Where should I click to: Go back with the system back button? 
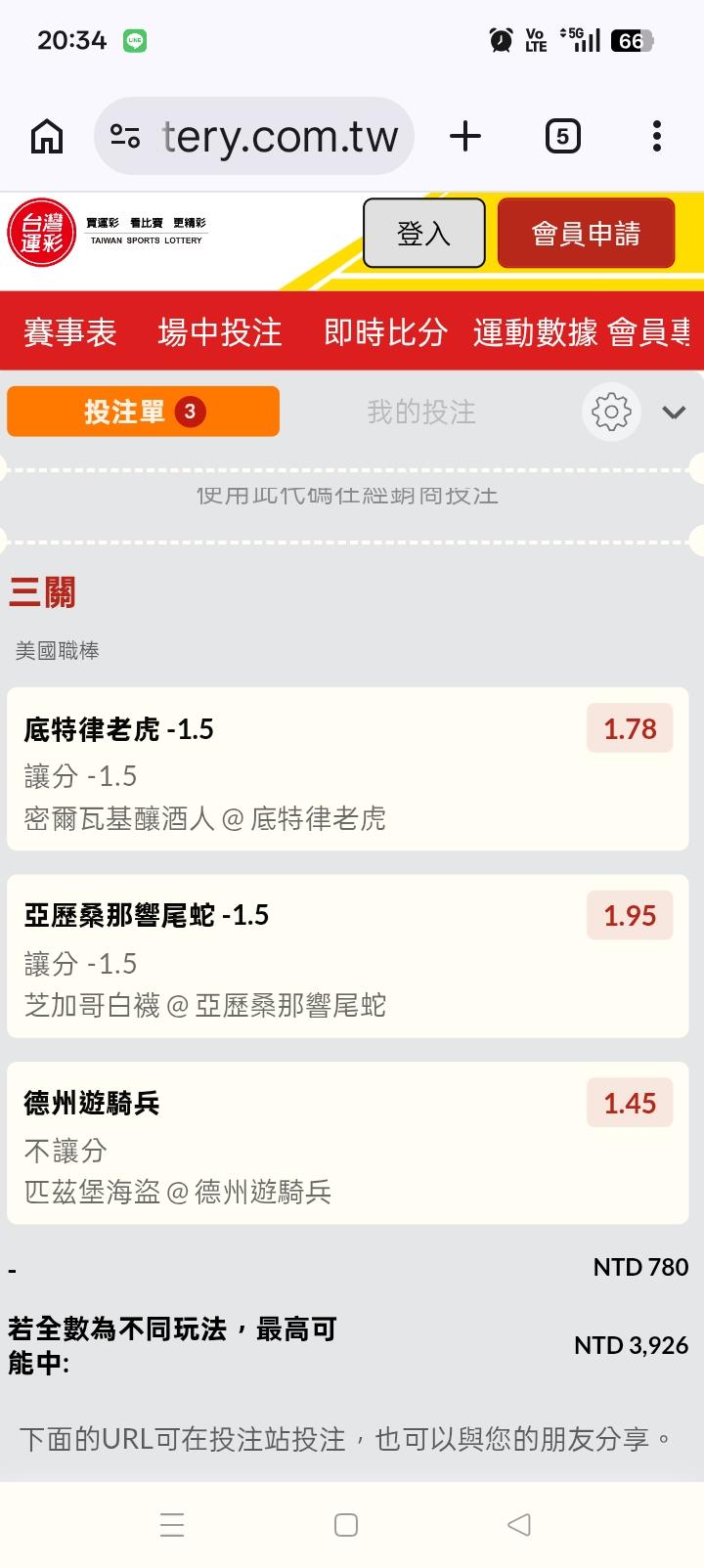[519, 1524]
